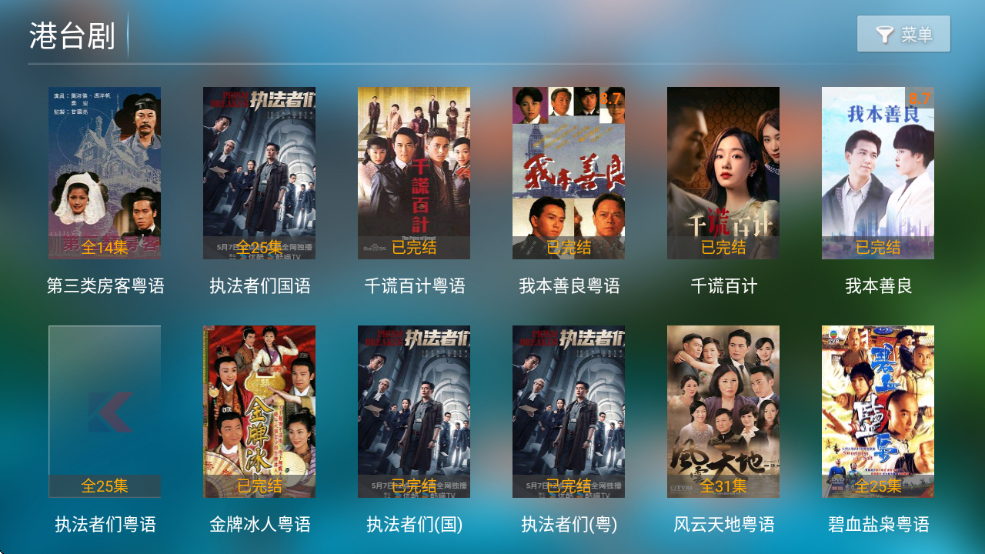This screenshot has height=554, width=985.
Task: Open 碧血盐枭粤语 drama
Action: pyautogui.click(x=878, y=411)
